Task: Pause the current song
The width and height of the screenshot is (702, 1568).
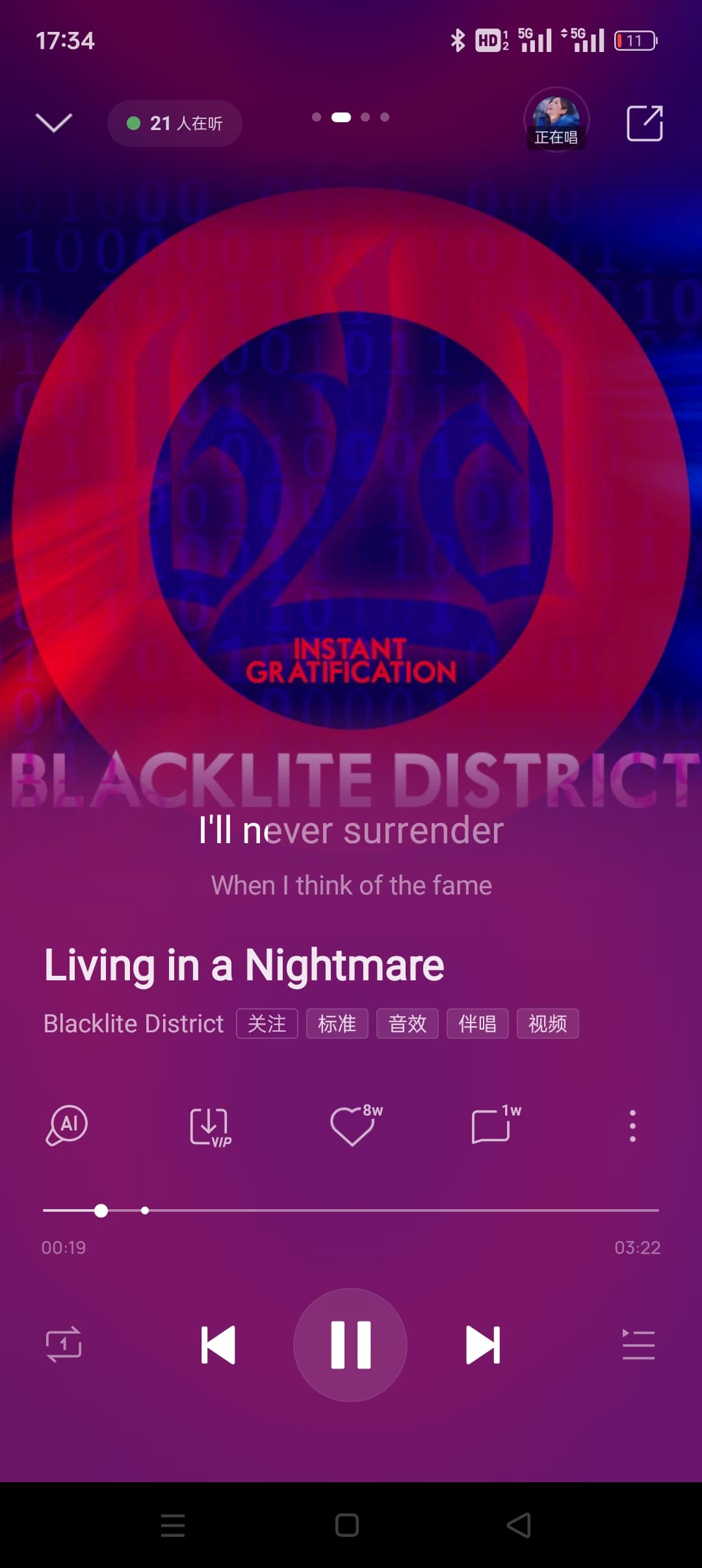Action: 350,1344
